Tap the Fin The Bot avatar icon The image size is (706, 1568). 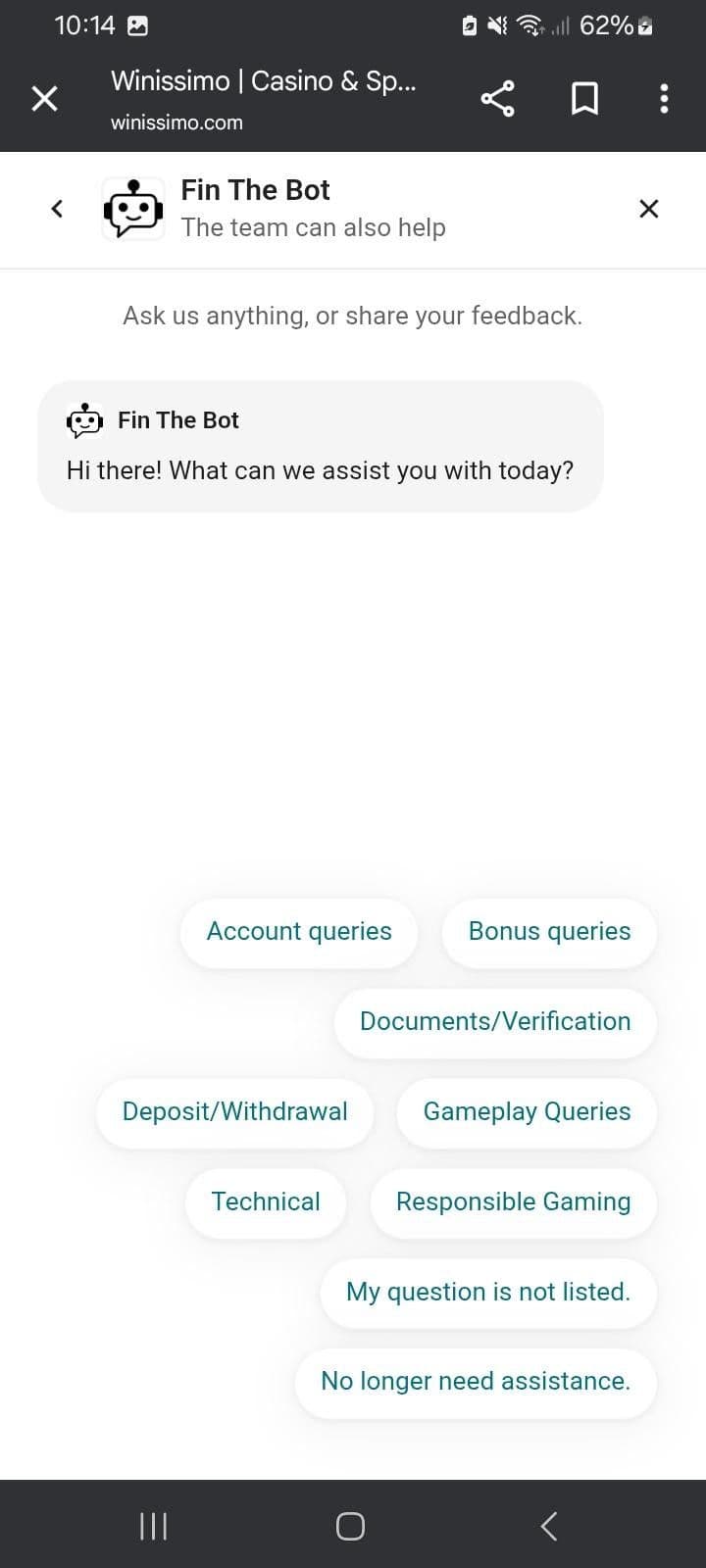(132, 208)
